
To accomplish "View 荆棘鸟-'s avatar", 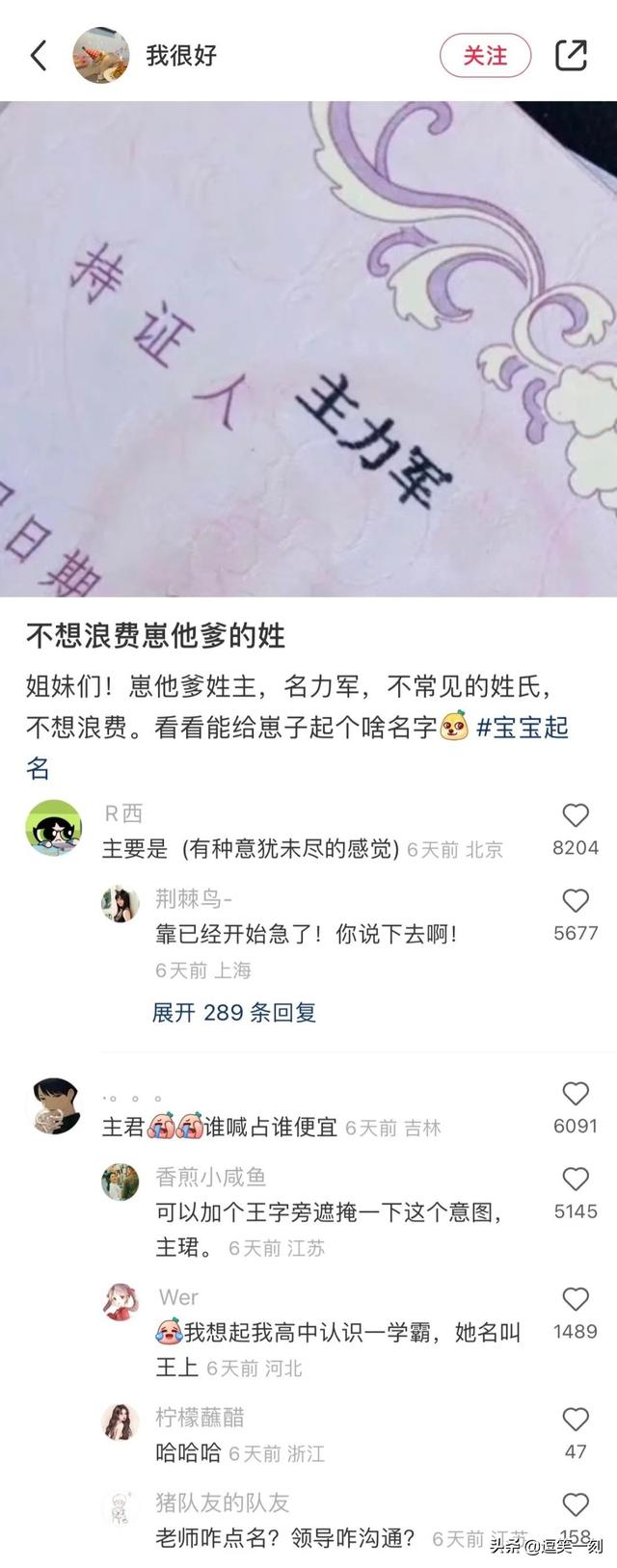I will pyautogui.click(x=121, y=904).
